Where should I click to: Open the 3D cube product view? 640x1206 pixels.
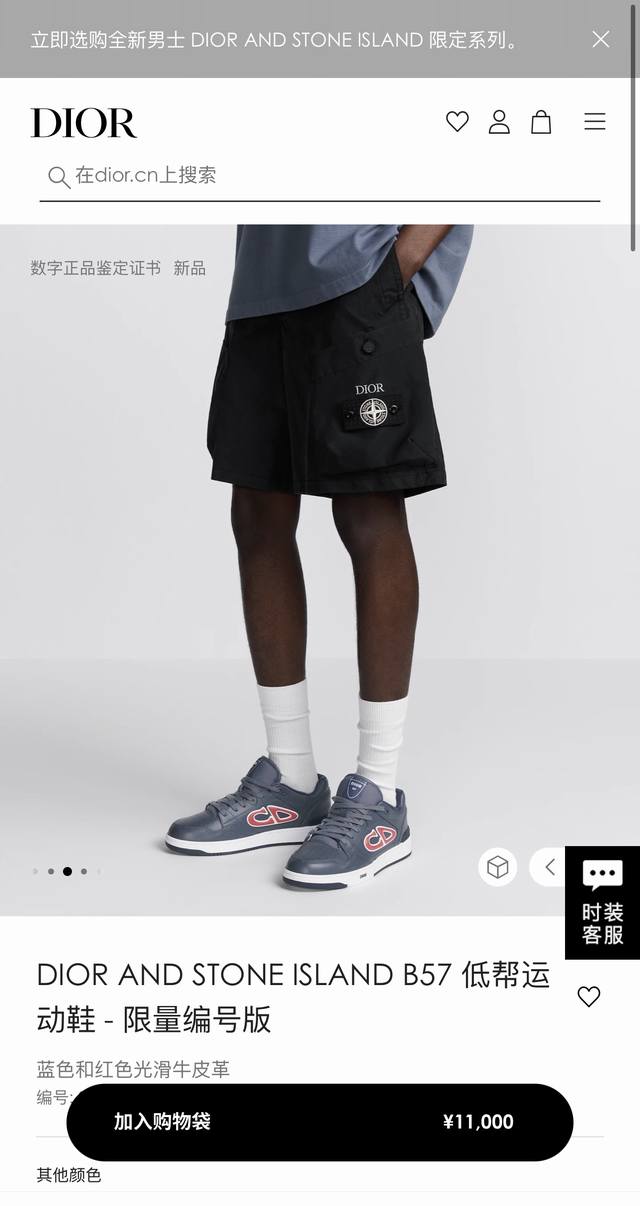coord(498,867)
